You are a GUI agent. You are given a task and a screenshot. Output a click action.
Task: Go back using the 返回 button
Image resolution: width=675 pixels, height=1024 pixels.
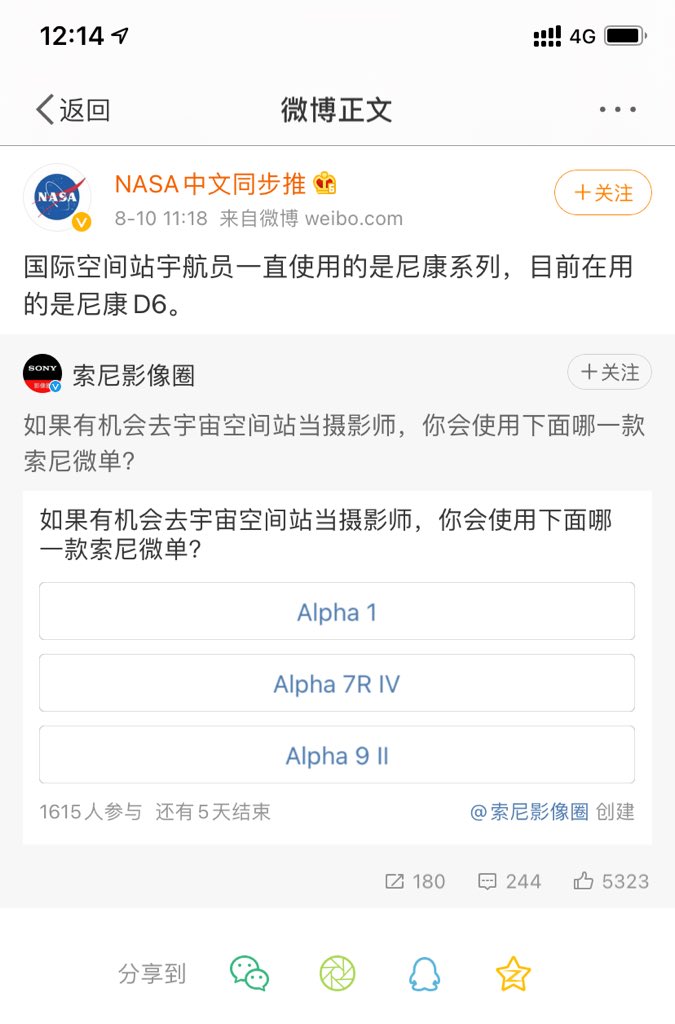[72, 110]
